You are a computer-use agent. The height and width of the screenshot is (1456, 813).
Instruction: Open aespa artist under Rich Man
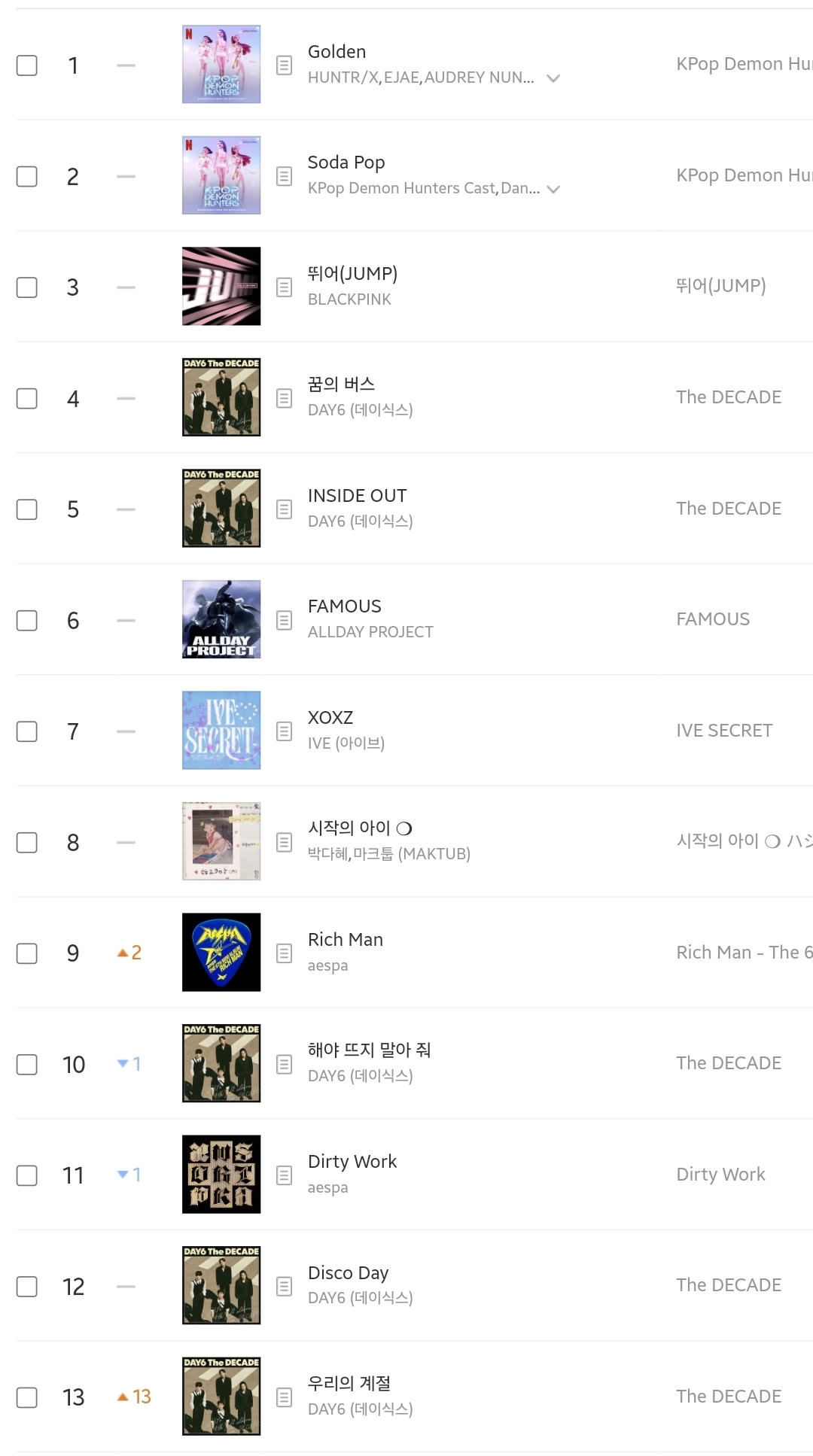[x=327, y=965]
